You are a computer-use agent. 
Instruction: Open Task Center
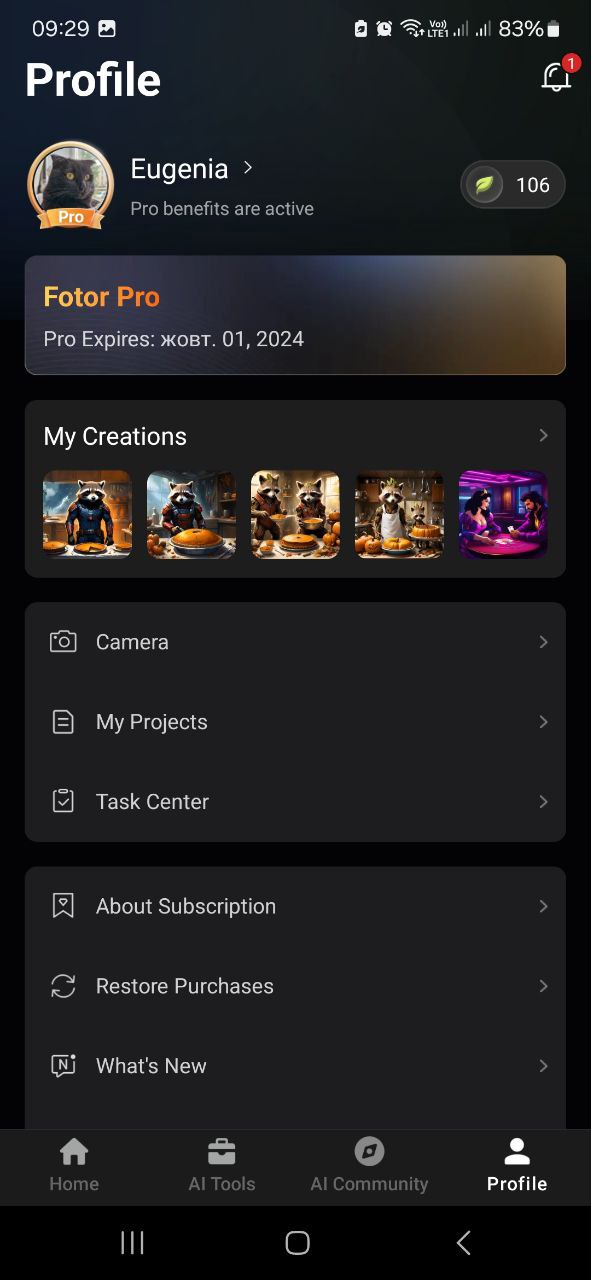tap(295, 802)
